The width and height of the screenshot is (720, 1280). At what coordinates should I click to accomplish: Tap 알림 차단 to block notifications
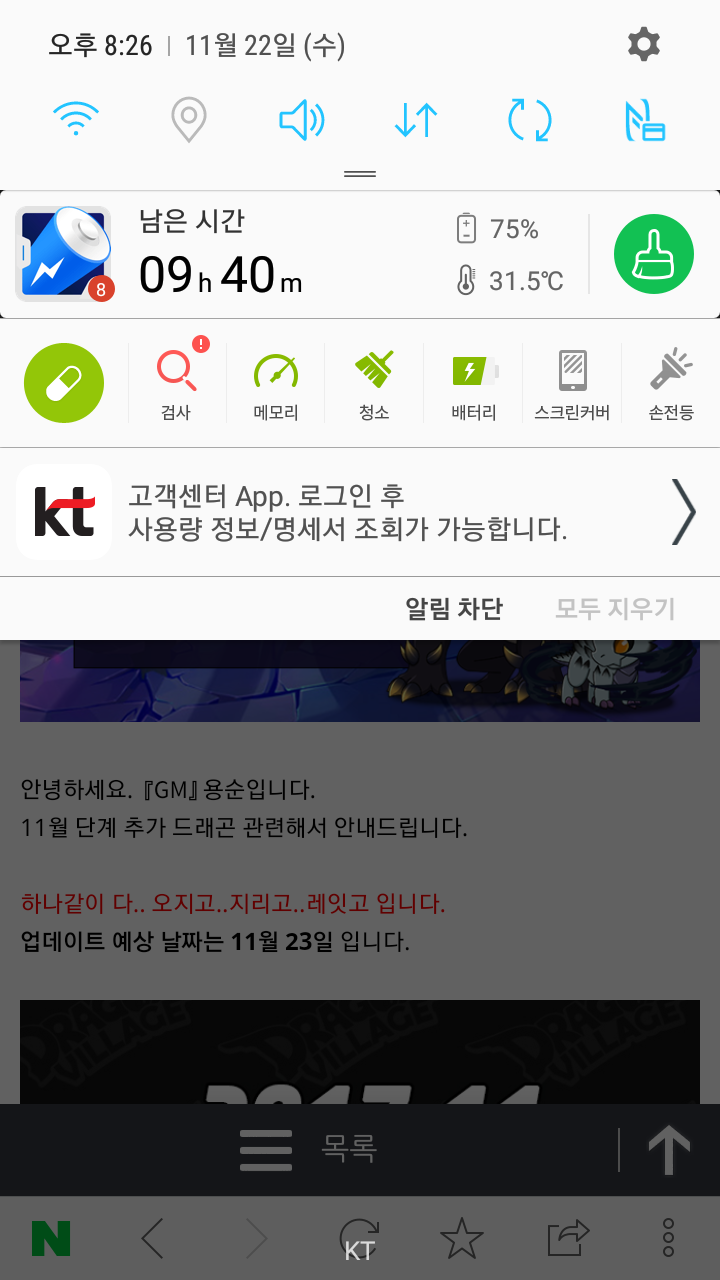coord(453,608)
